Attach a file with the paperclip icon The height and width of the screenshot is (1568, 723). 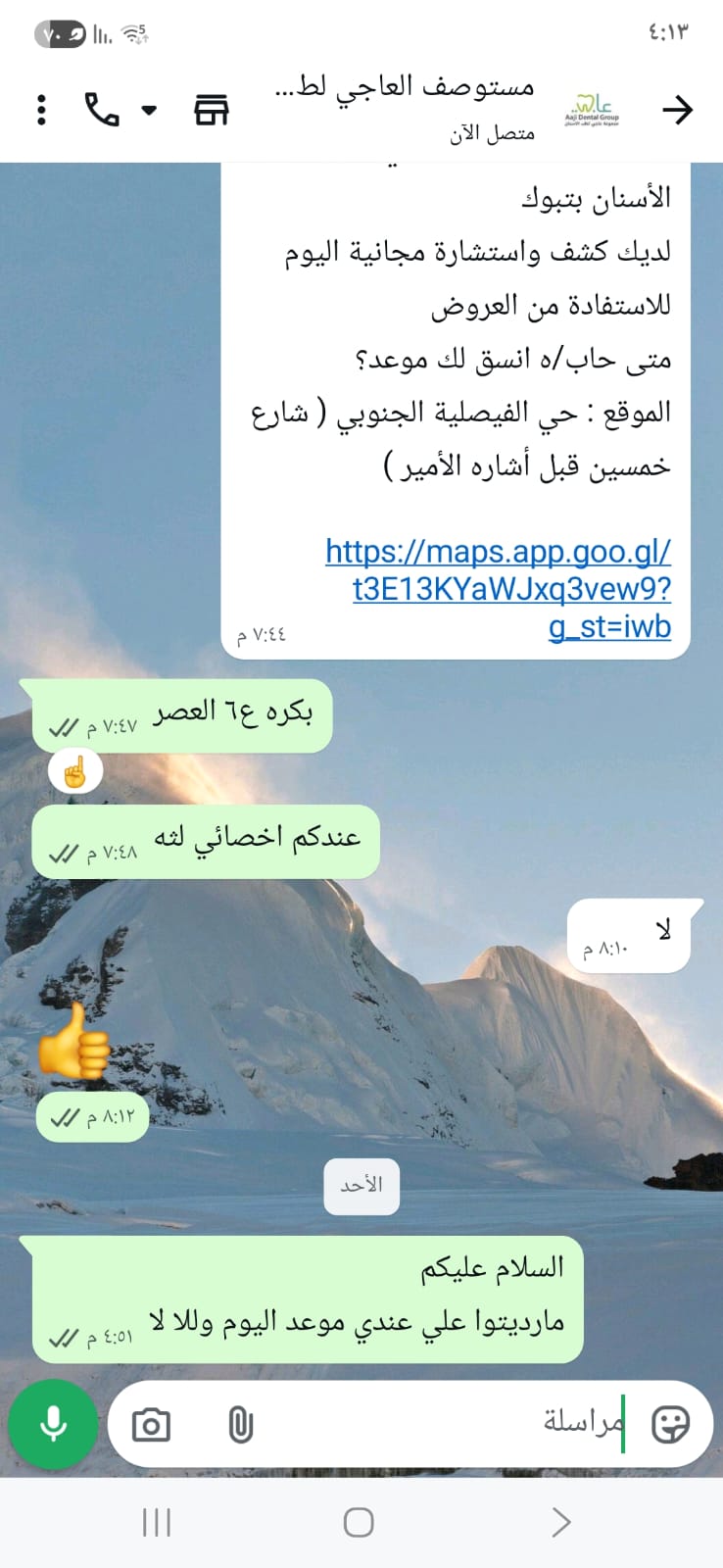pyautogui.click(x=240, y=1424)
